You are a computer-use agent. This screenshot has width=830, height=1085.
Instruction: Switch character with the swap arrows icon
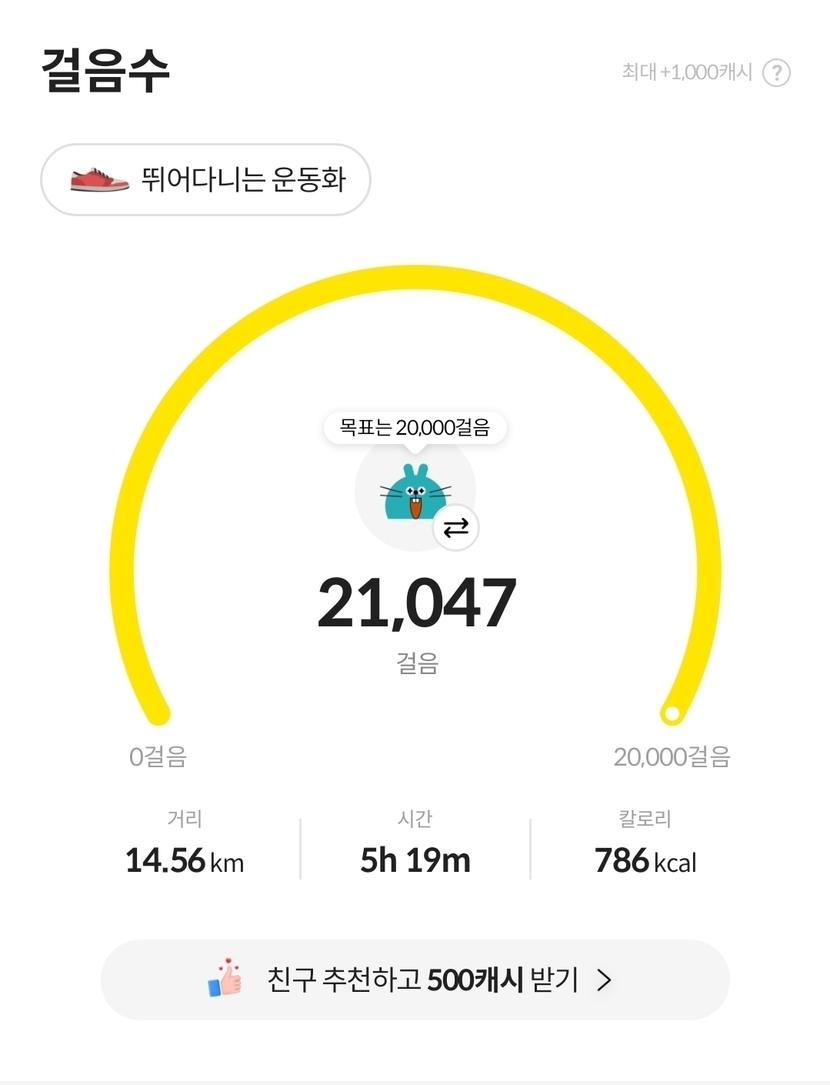pyautogui.click(x=456, y=528)
